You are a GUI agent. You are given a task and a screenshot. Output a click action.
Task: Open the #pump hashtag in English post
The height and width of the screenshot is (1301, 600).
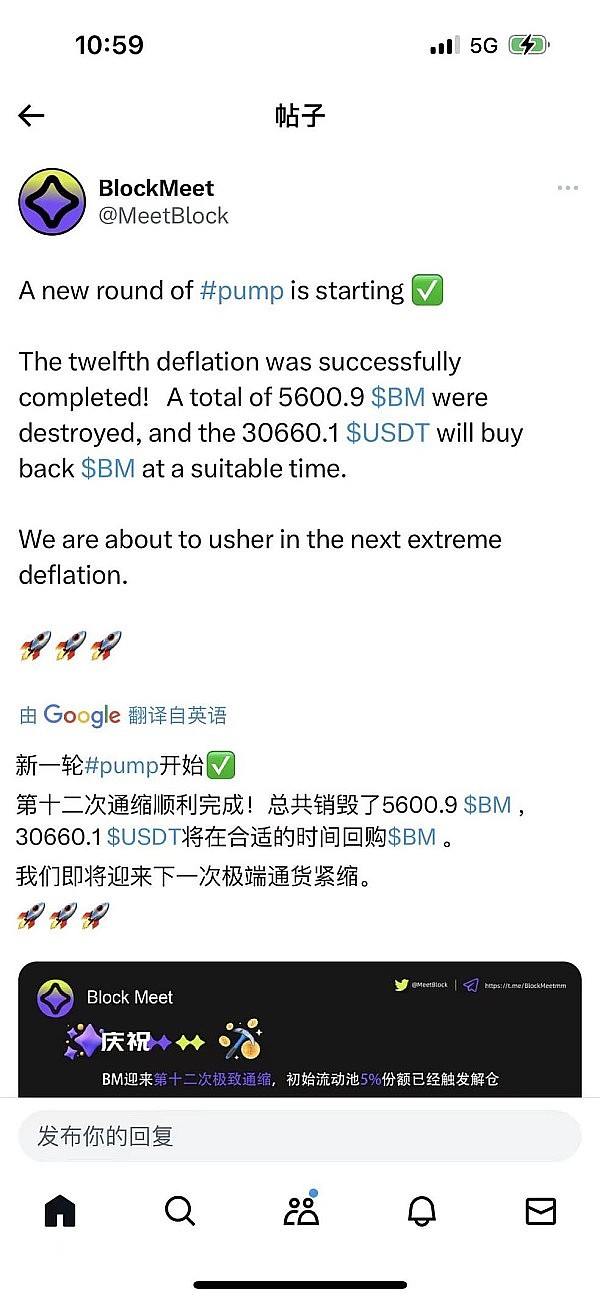(x=242, y=291)
